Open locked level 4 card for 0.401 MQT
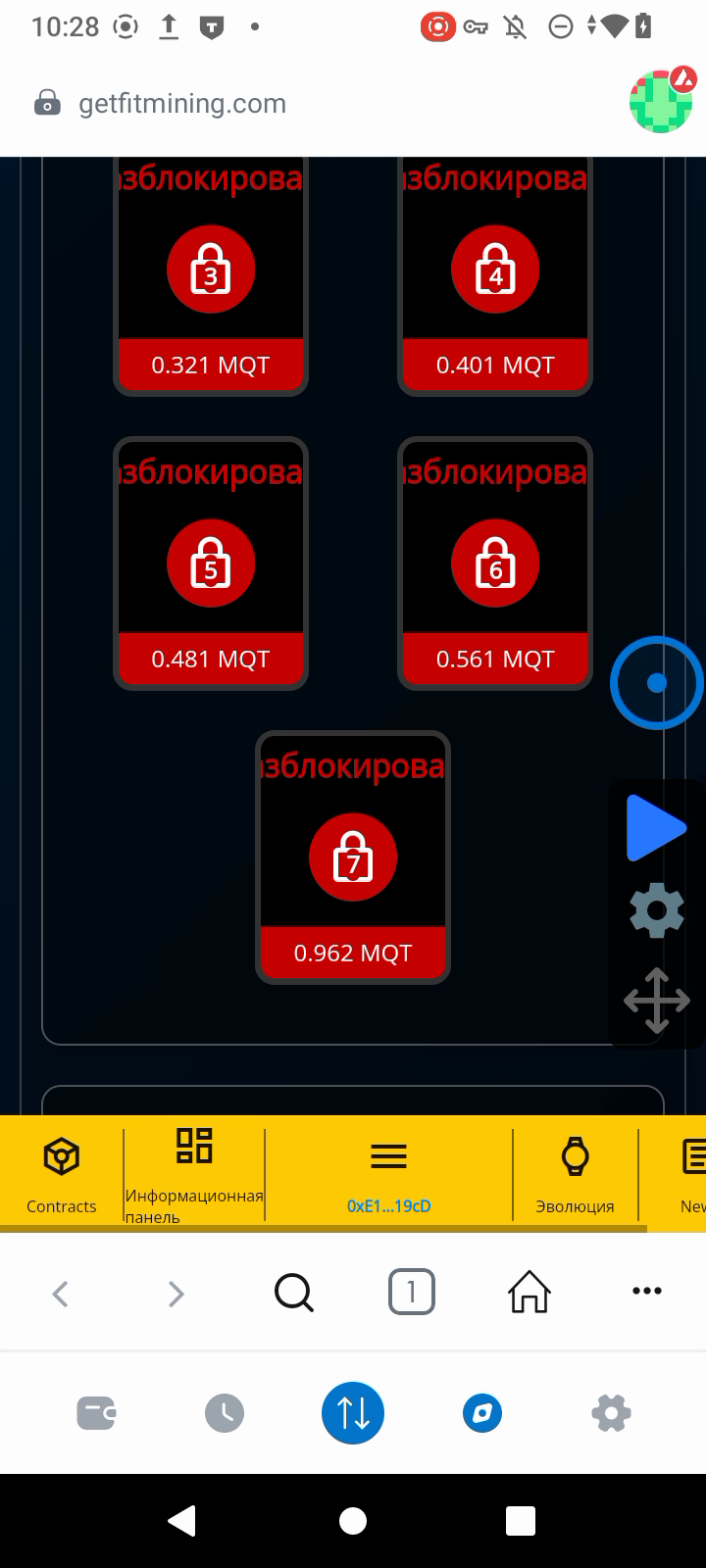Image resolution: width=706 pixels, height=1568 pixels. 495,274
